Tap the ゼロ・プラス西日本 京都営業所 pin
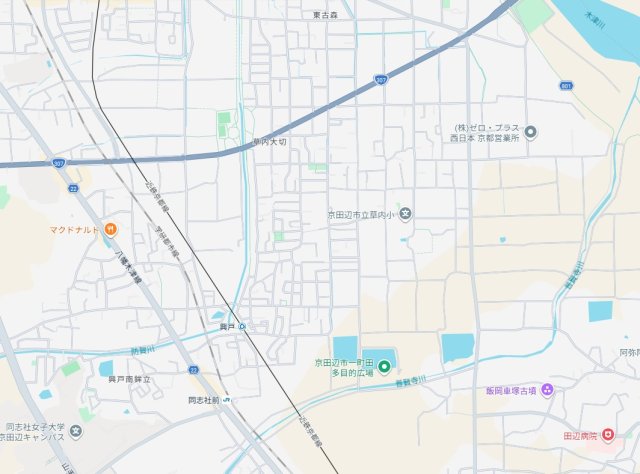This screenshot has height=474, width=640. [x=531, y=132]
